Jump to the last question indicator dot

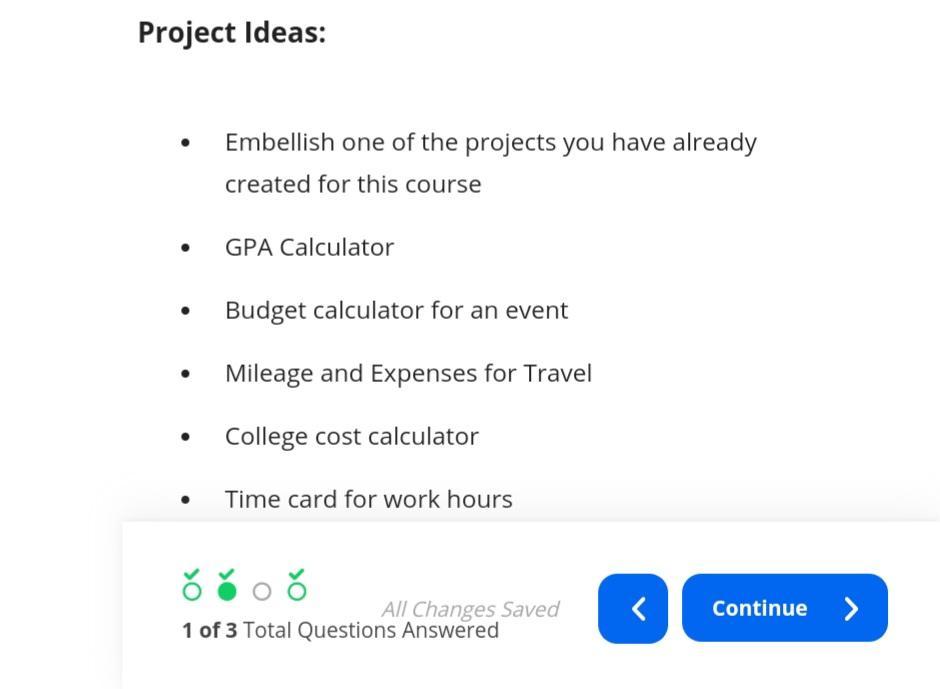[297, 590]
